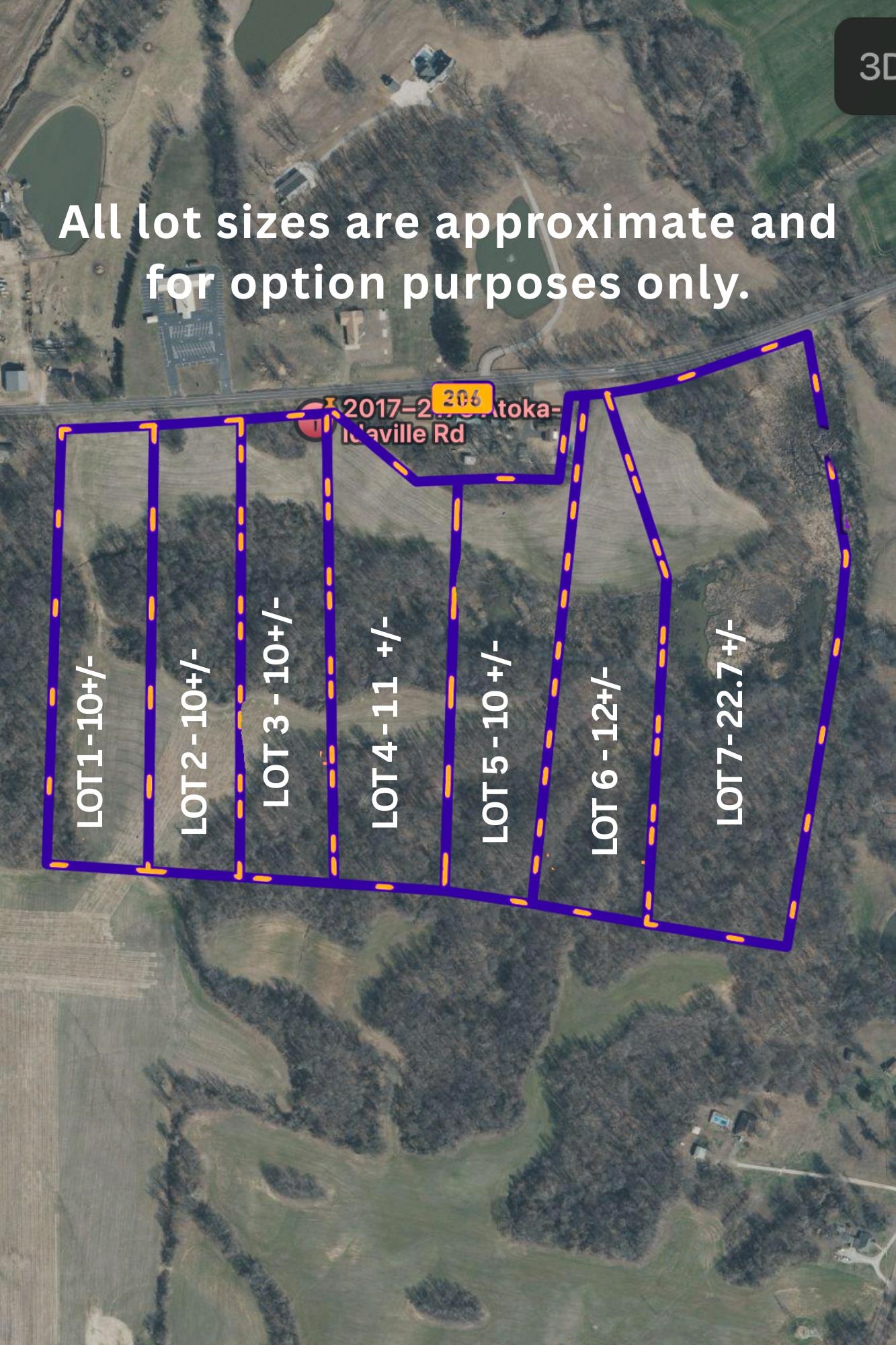Select the Route 206 highway shield
The width and height of the screenshot is (896, 1345).
[461, 397]
